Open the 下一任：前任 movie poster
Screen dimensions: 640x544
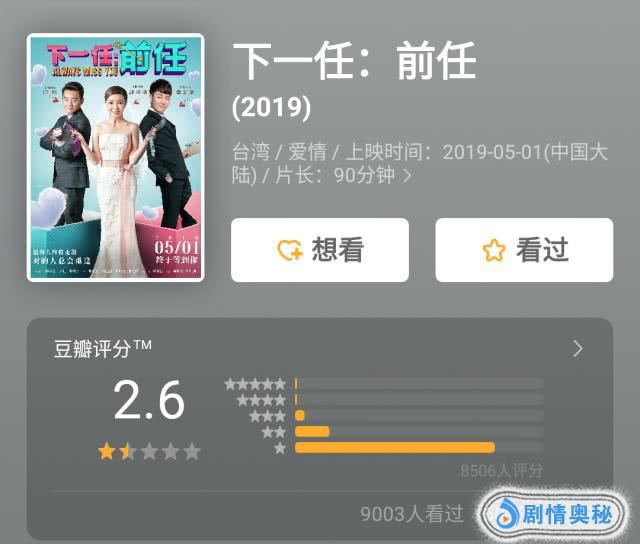[115, 158]
